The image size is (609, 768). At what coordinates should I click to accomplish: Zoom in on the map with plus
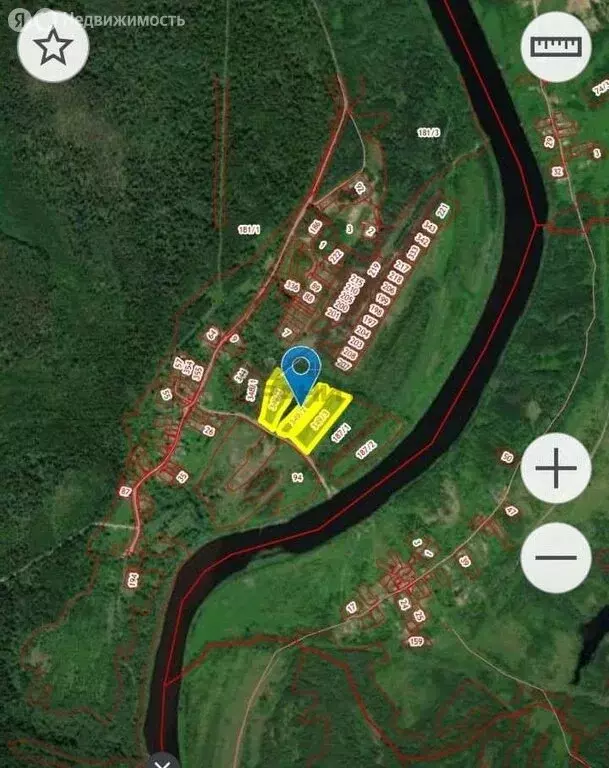(x=556, y=468)
